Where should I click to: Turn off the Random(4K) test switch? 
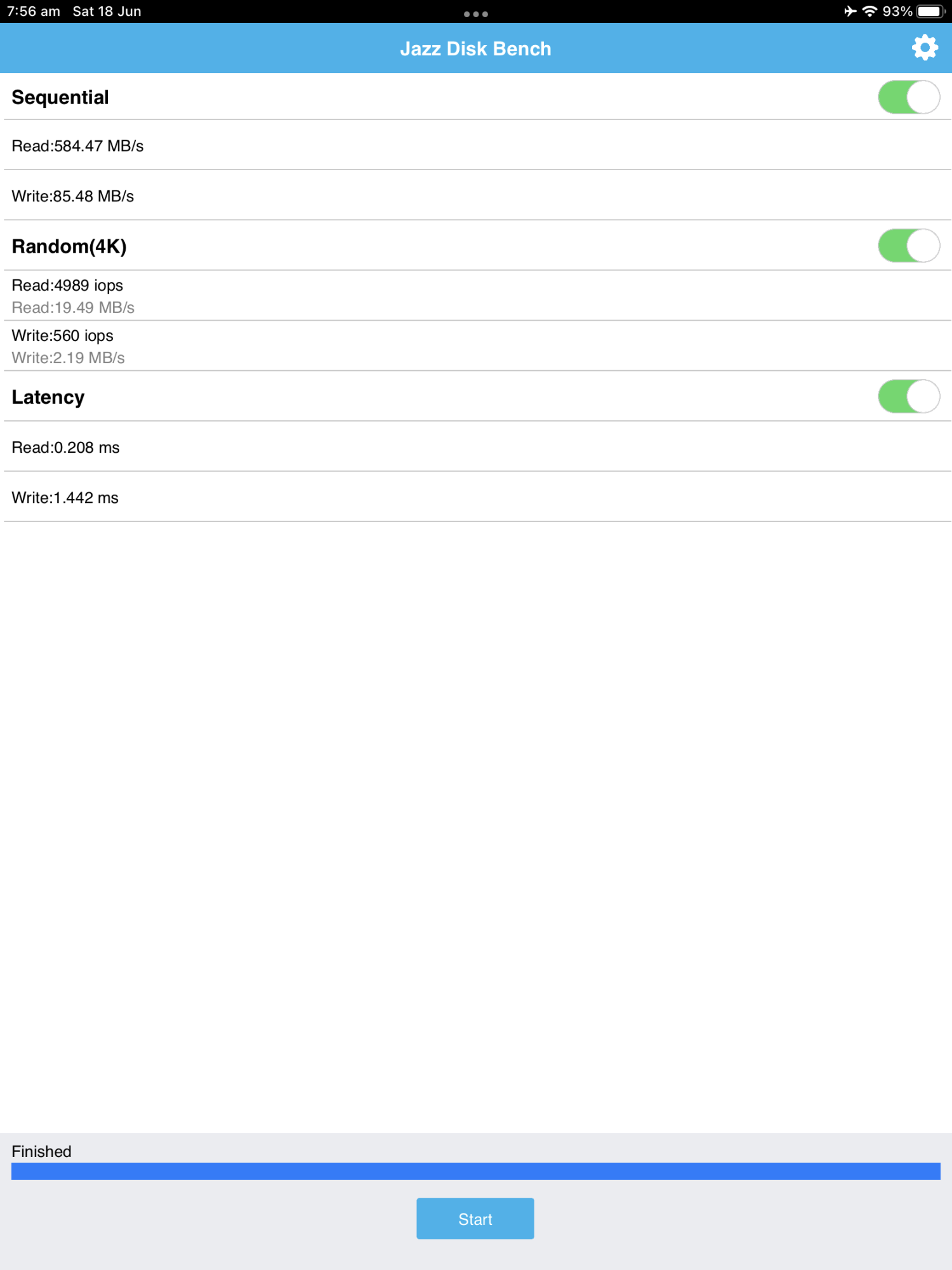click(x=908, y=246)
